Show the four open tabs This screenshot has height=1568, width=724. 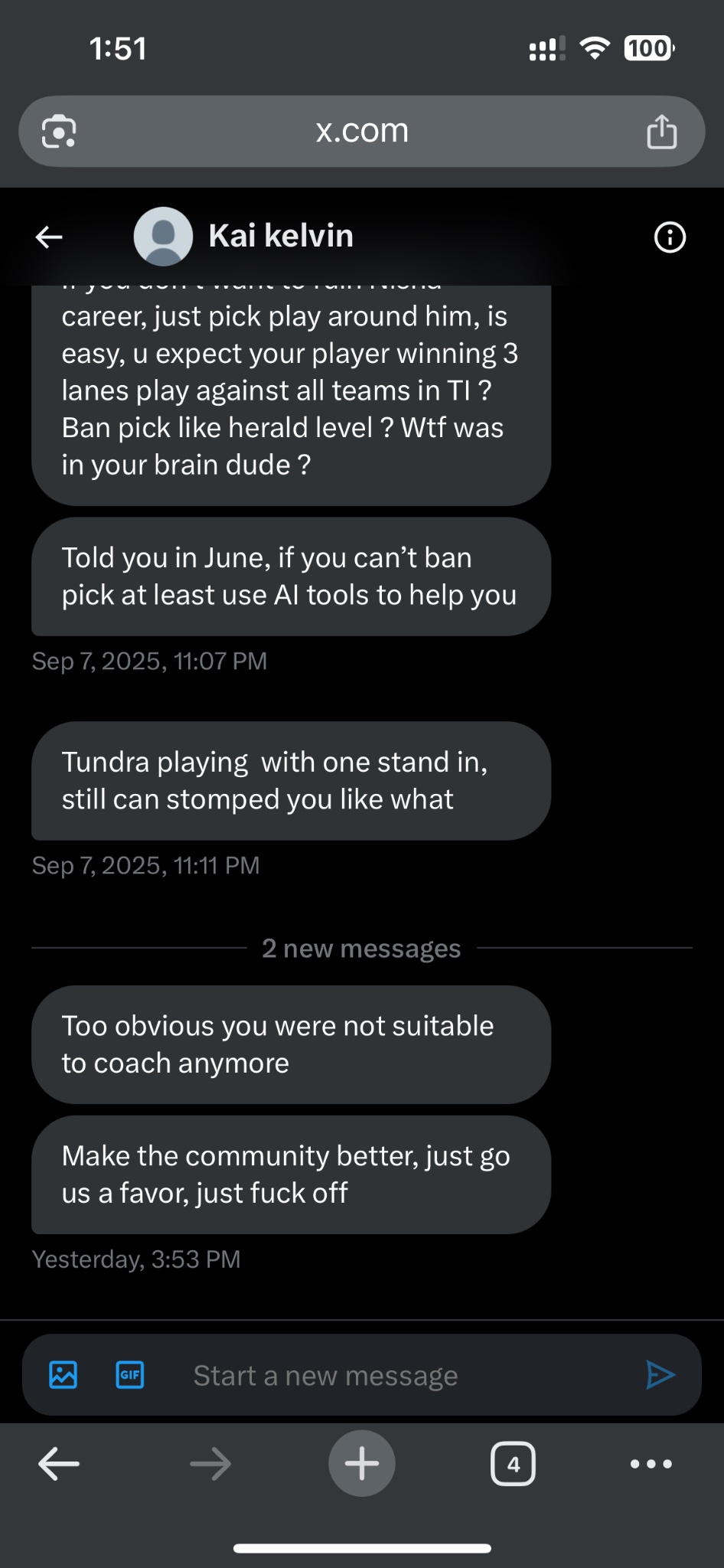click(x=513, y=1464)
